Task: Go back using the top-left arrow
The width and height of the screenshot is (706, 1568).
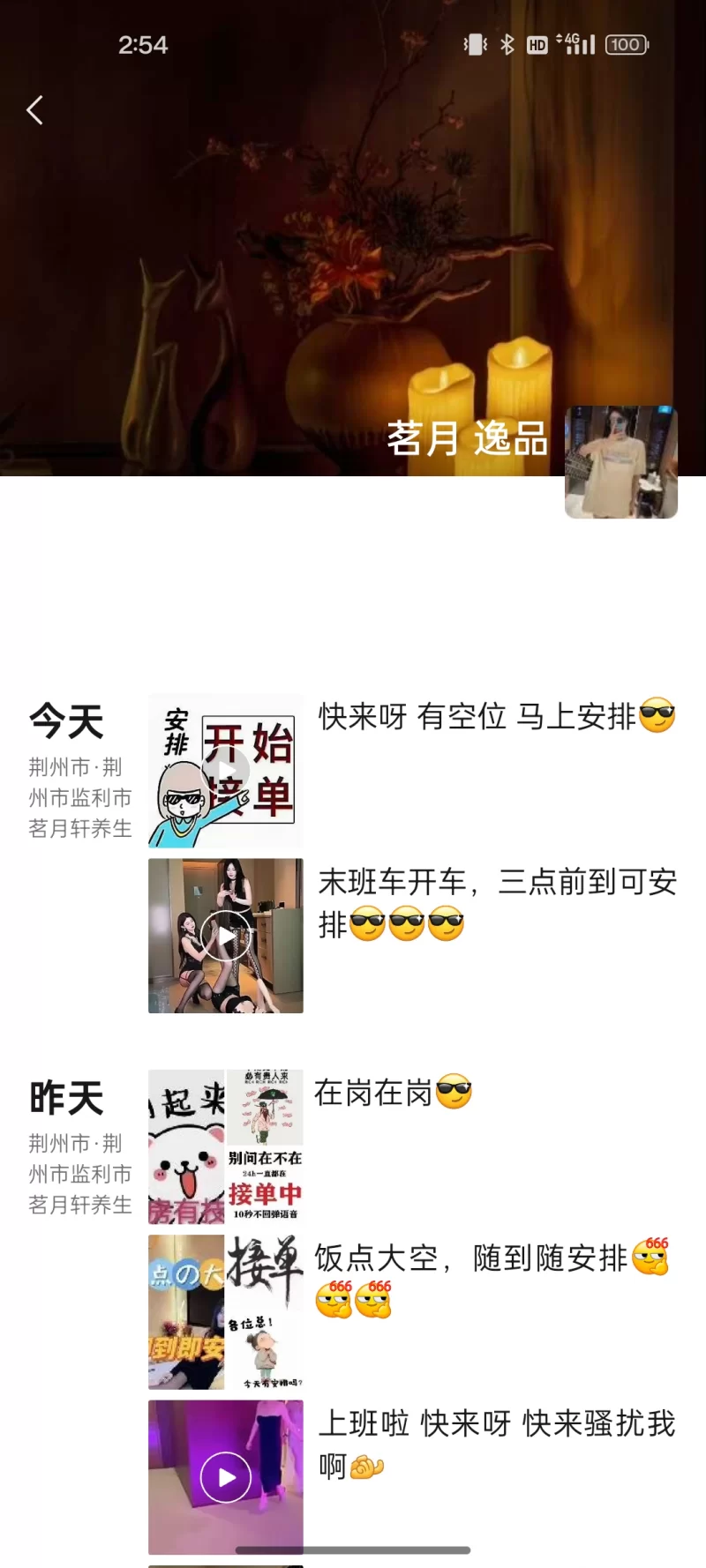Action: pyautogui.click(x=35, y=110)
